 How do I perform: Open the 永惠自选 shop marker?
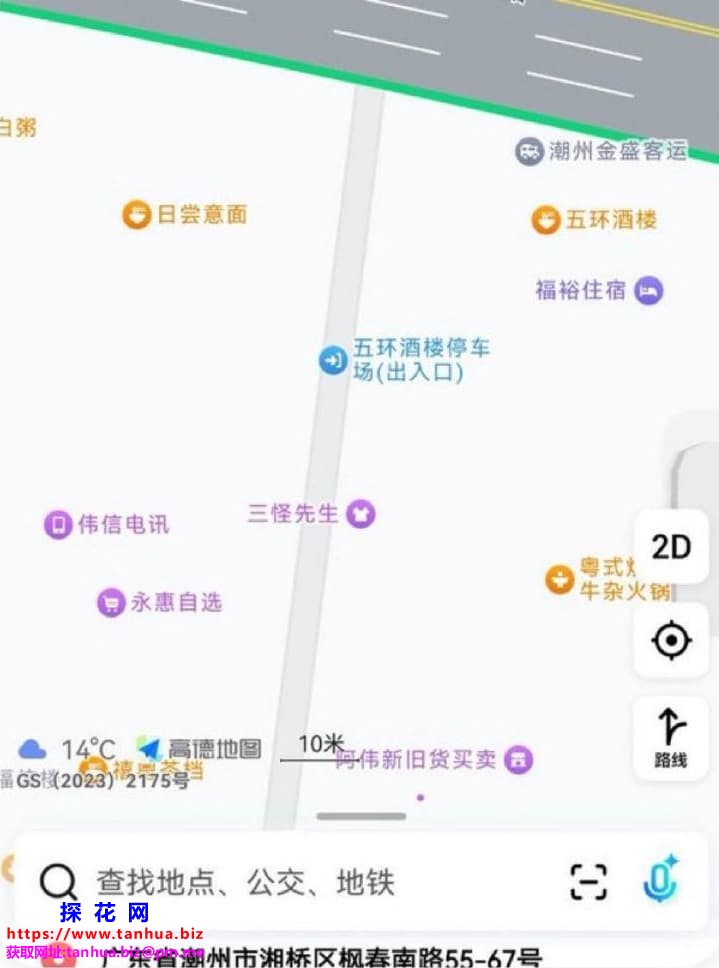coord(111,603)
